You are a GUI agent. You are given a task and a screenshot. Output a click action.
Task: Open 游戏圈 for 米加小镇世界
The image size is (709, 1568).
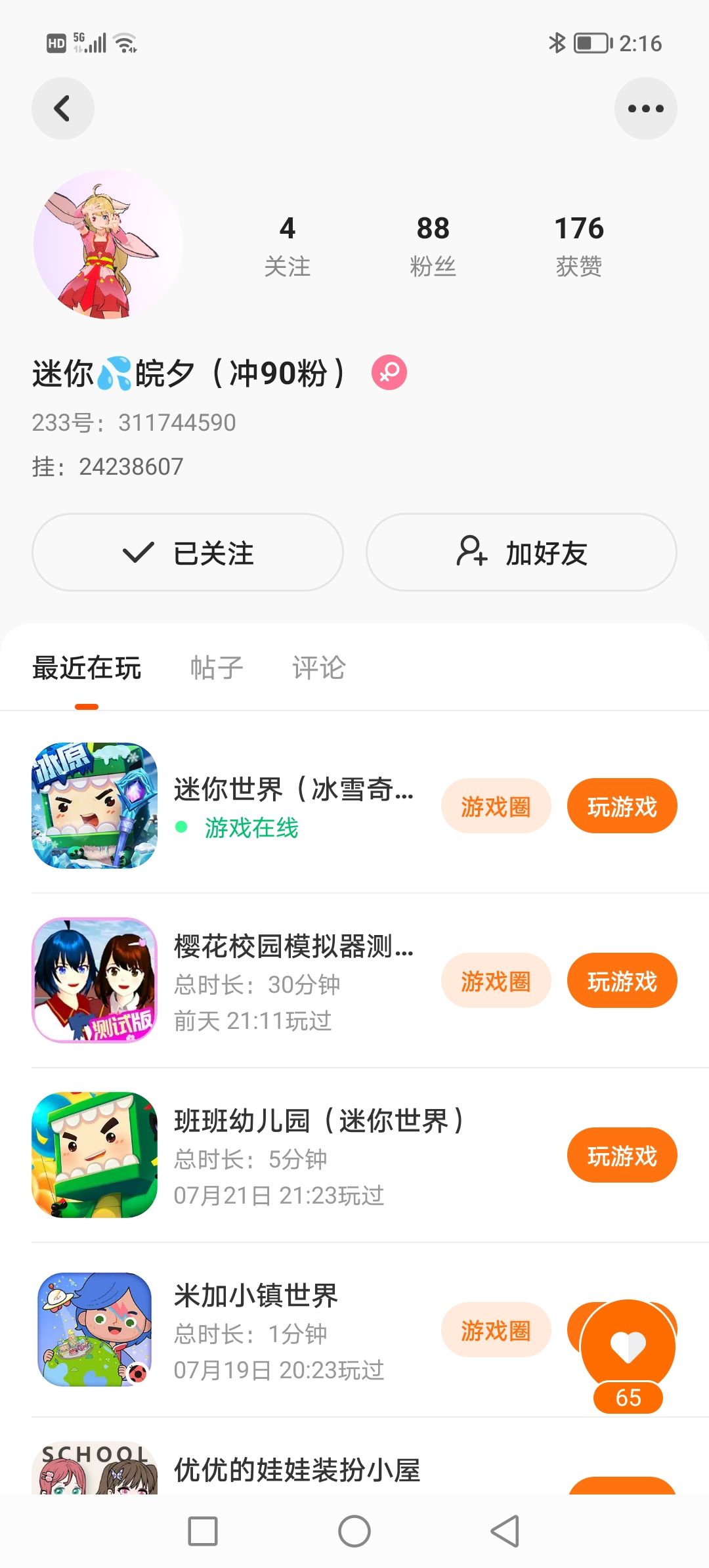[x=496, y=1330]
